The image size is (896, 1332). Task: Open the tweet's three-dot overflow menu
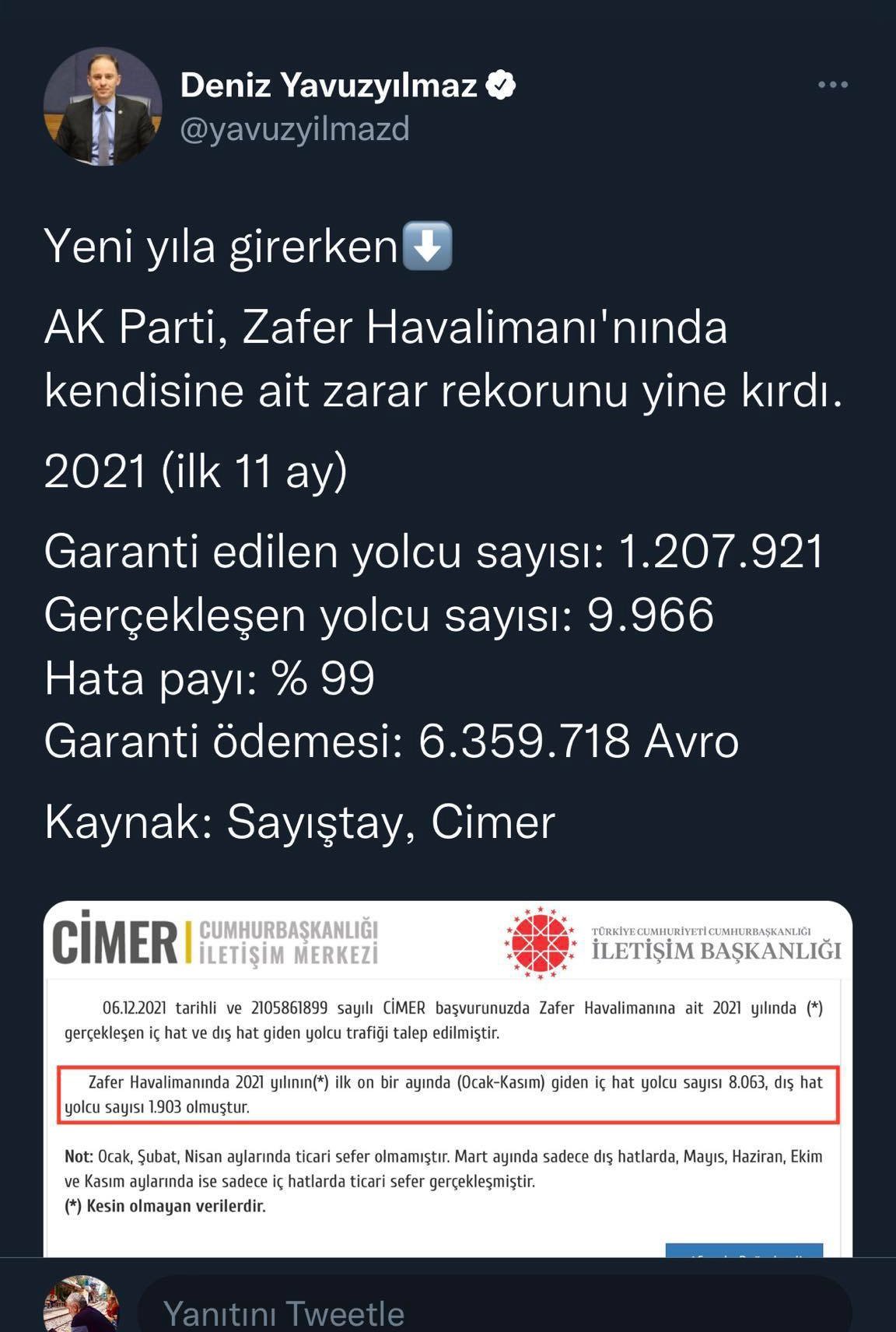[832, 85]
